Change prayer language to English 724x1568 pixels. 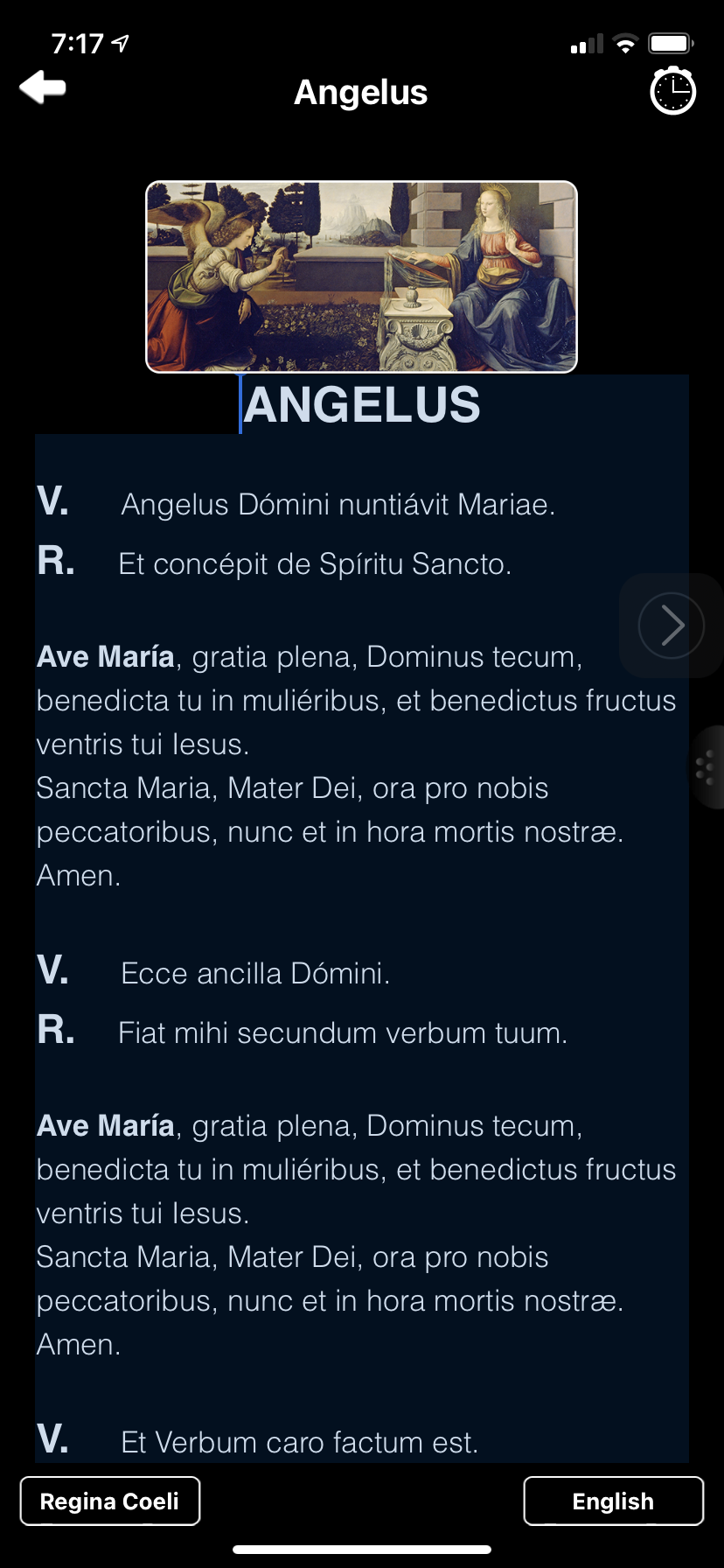click(613, 1501)
